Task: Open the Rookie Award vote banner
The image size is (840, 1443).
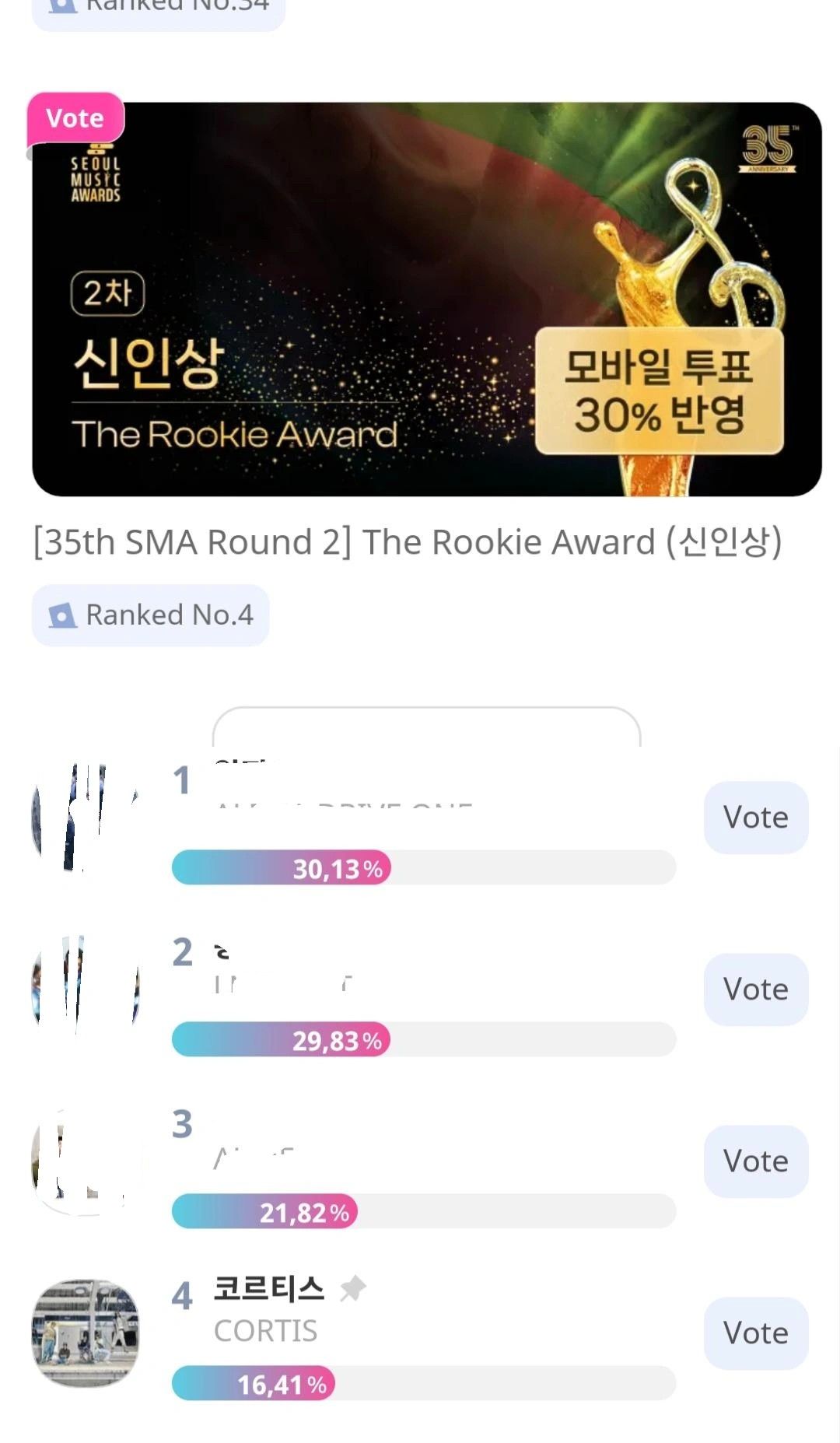Action: pyautogui.click(x=426, y=299)
